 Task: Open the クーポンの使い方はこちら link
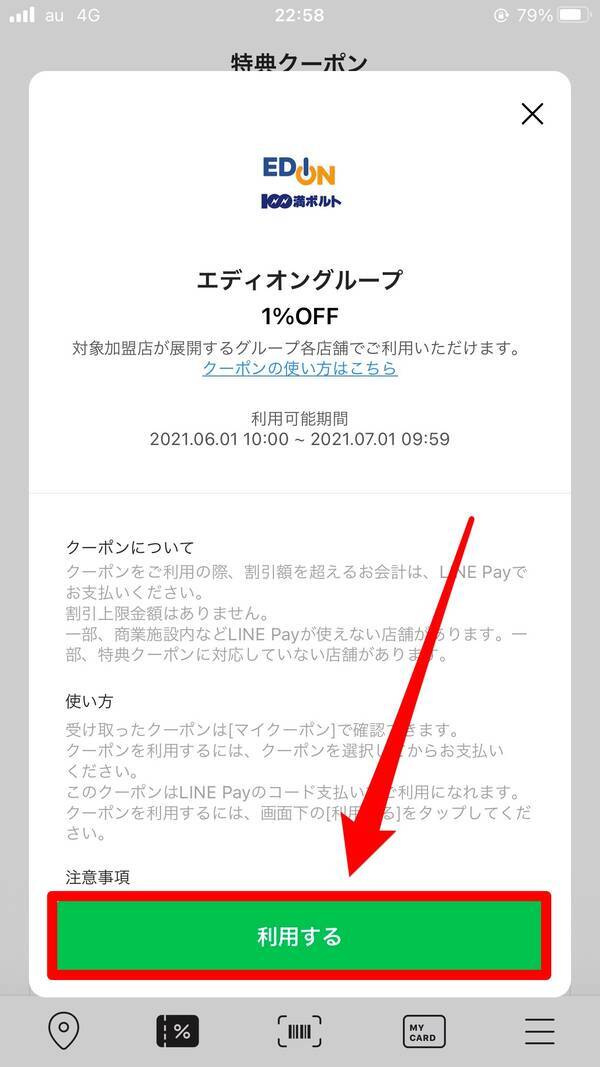coord(300,368)
